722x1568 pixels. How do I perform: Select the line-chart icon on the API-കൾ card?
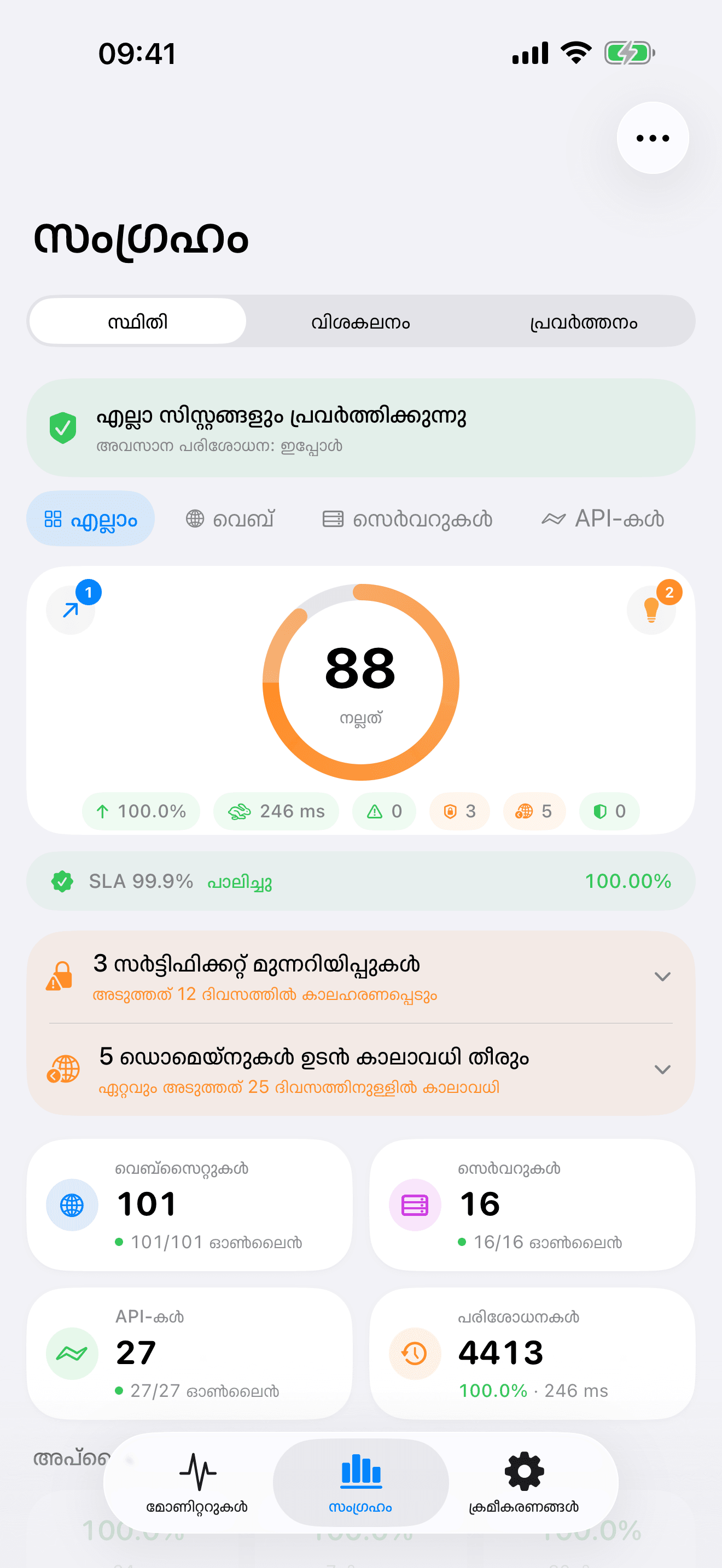coord(72,1354)
